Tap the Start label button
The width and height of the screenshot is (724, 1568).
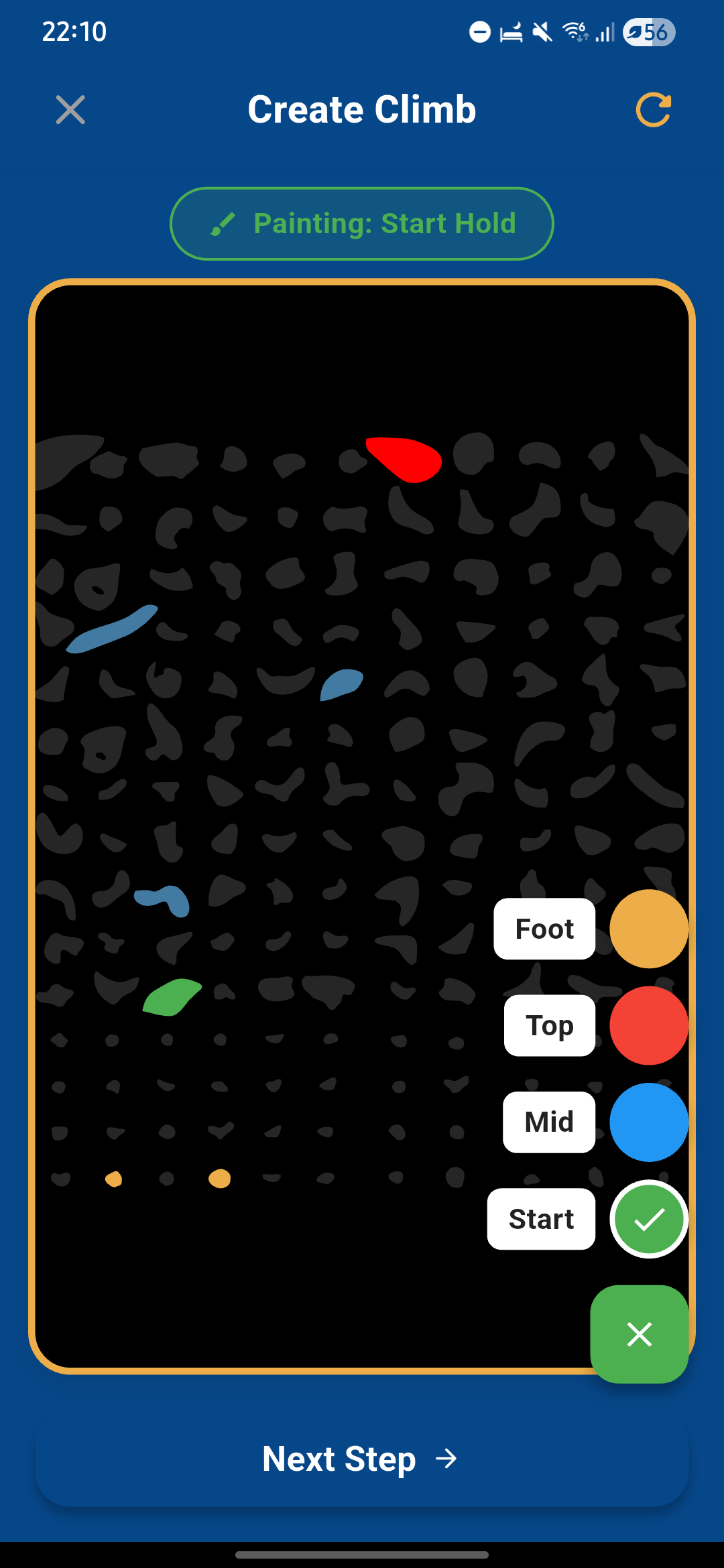pos(541,1219)
